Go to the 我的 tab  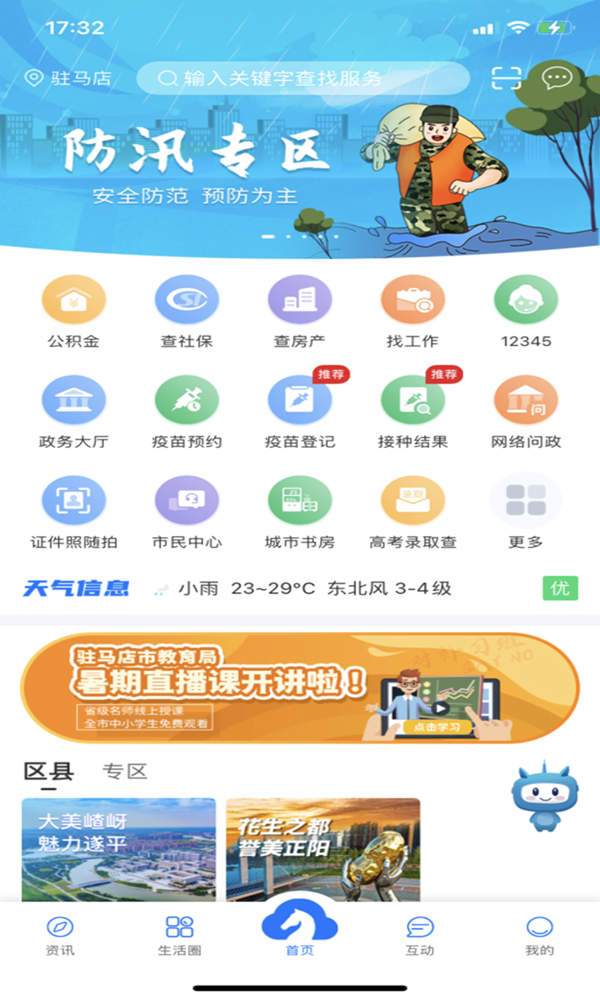pos(539,935)
